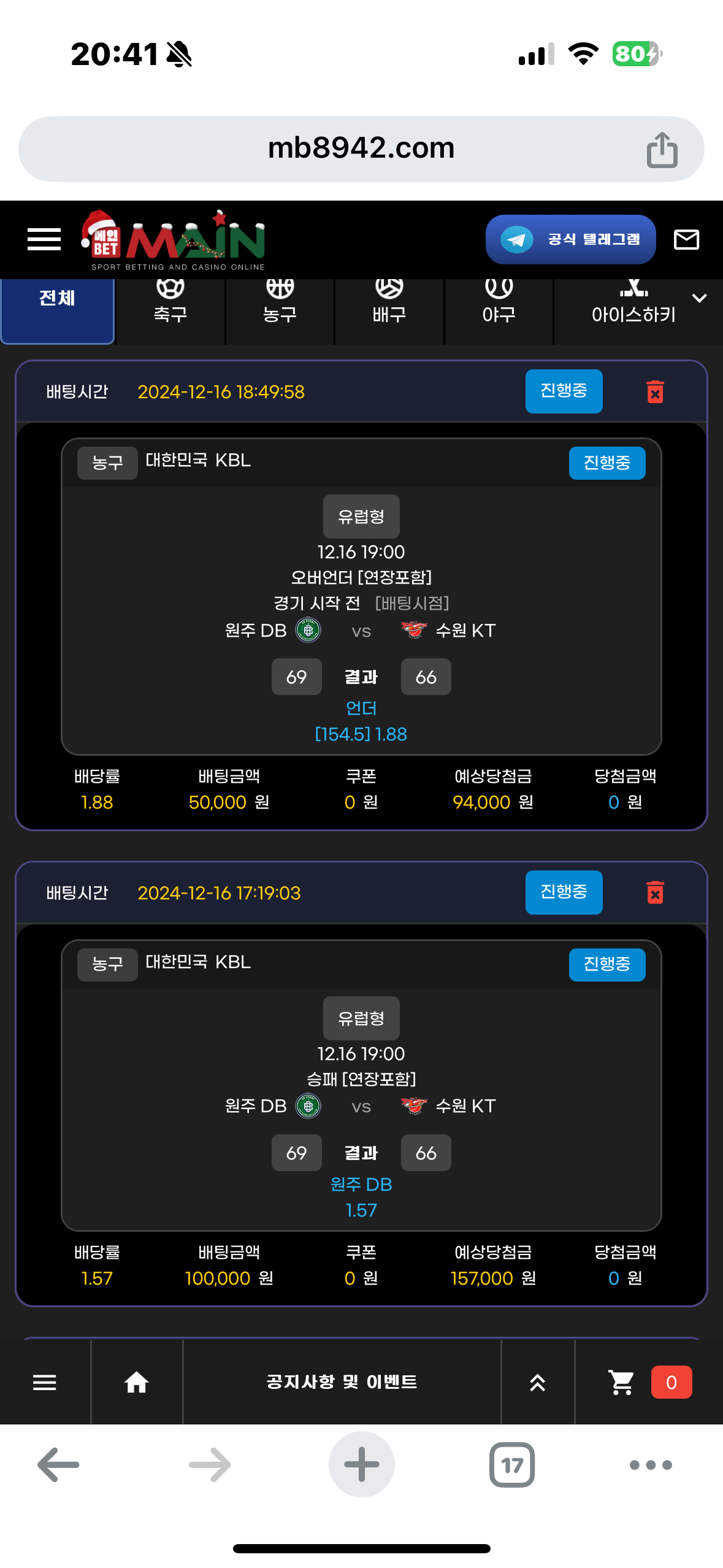Switch to the 아이스하키 tab

pos(633,305)
